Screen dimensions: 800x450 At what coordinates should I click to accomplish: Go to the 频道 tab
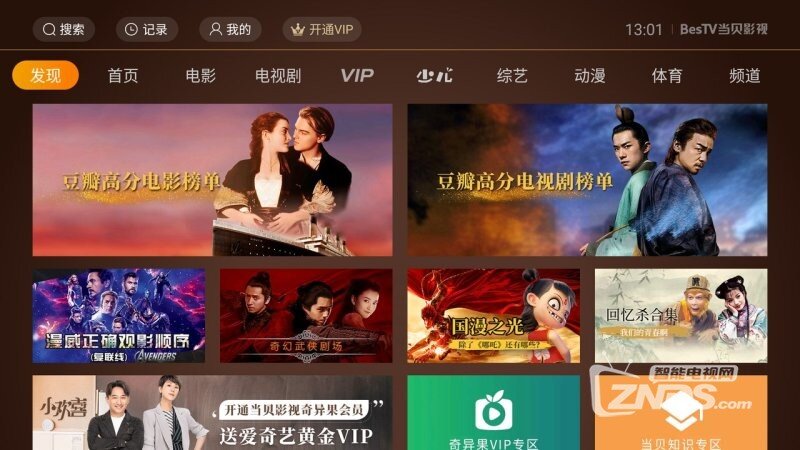tap(745, 76)
